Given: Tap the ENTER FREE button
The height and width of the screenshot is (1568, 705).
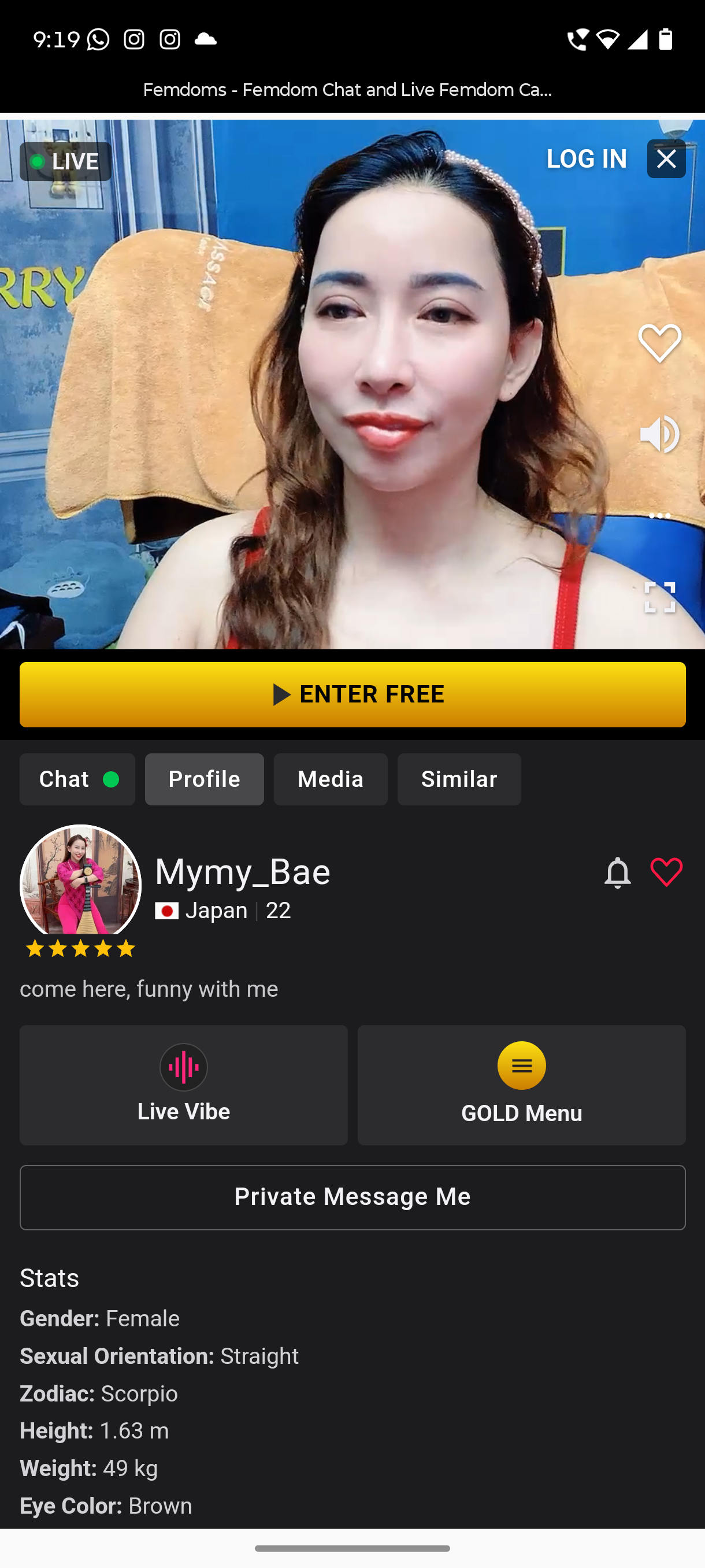Looking at the screenshot, I should point(353,694).
